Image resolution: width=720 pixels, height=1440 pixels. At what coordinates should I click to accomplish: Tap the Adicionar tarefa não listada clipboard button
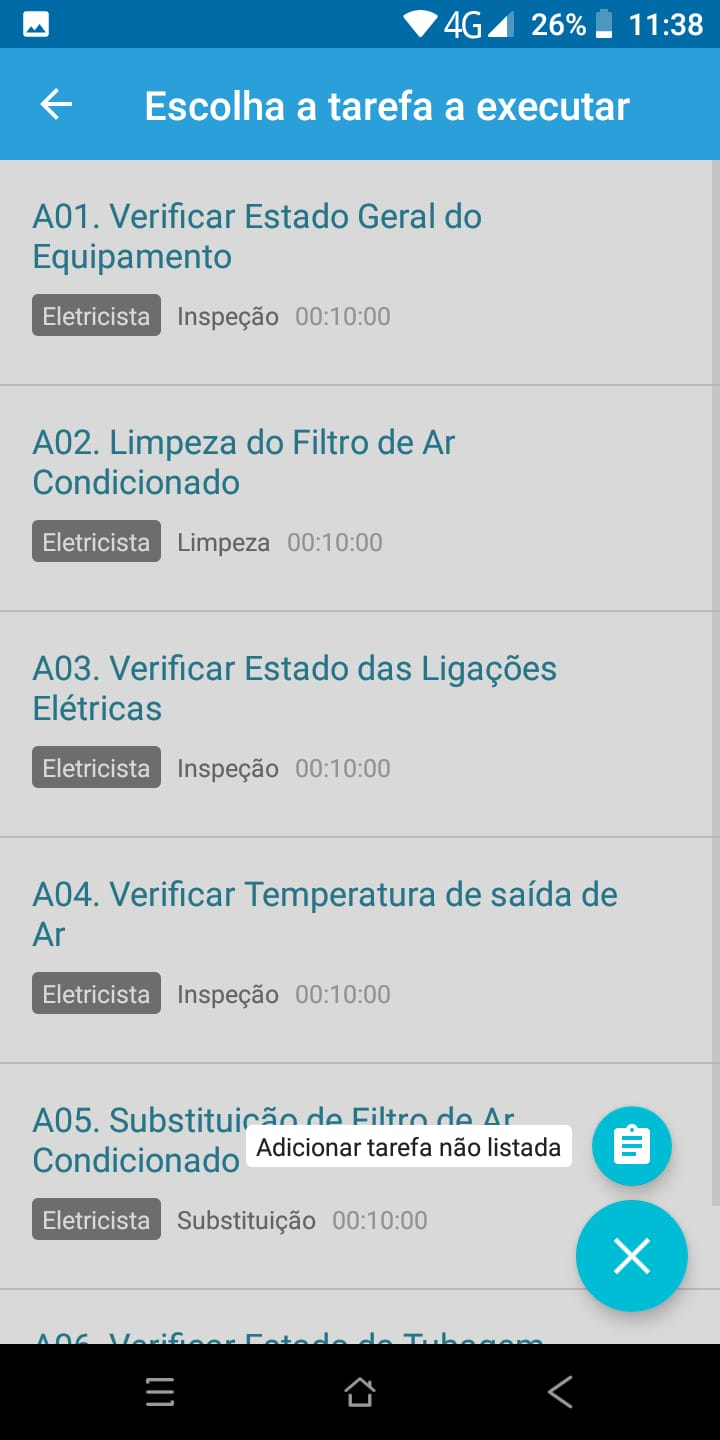click(631, 1146)
